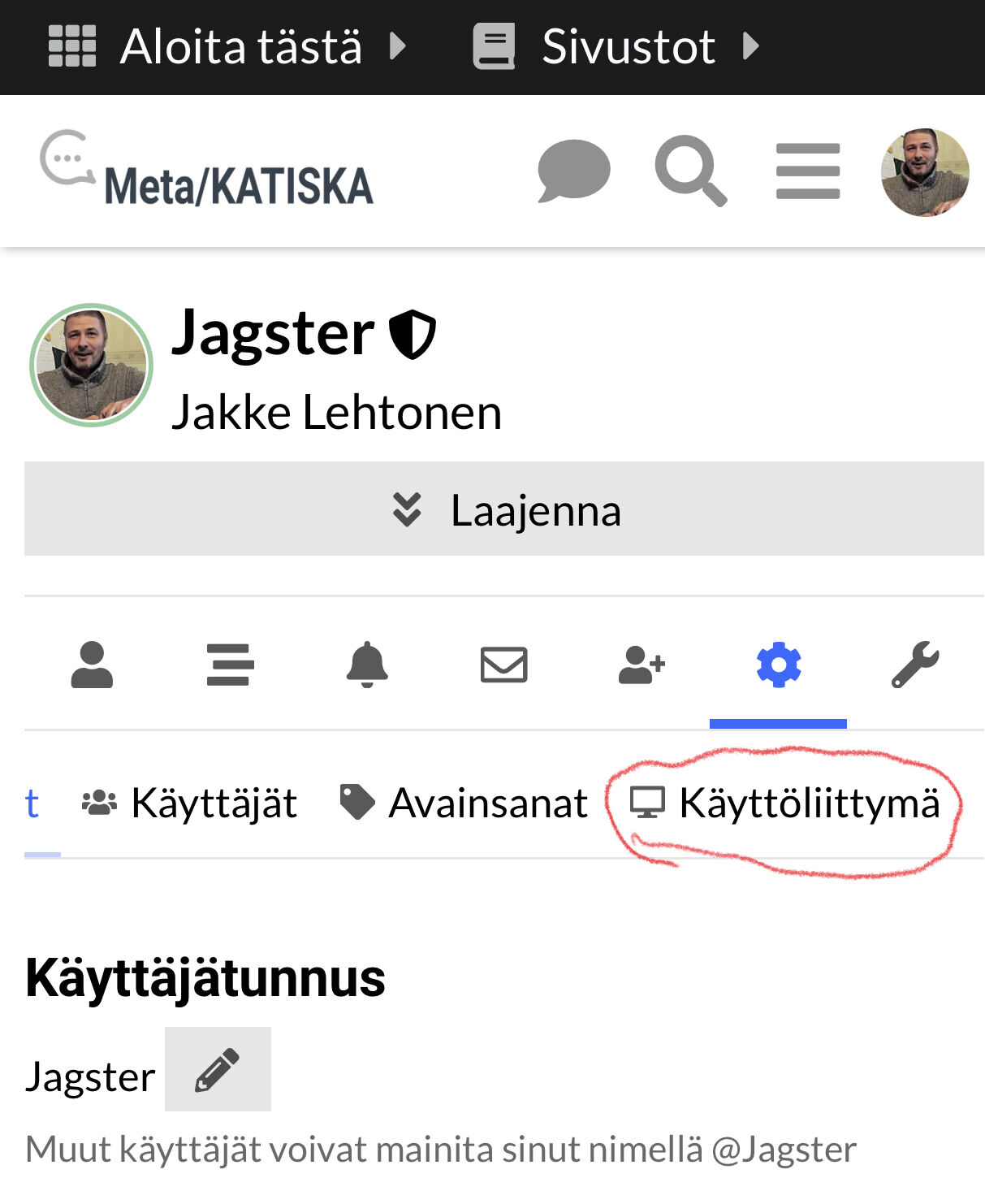Switch to the notifications bell tab
This screenshot has width=985, height=1204.
(367, 665)
